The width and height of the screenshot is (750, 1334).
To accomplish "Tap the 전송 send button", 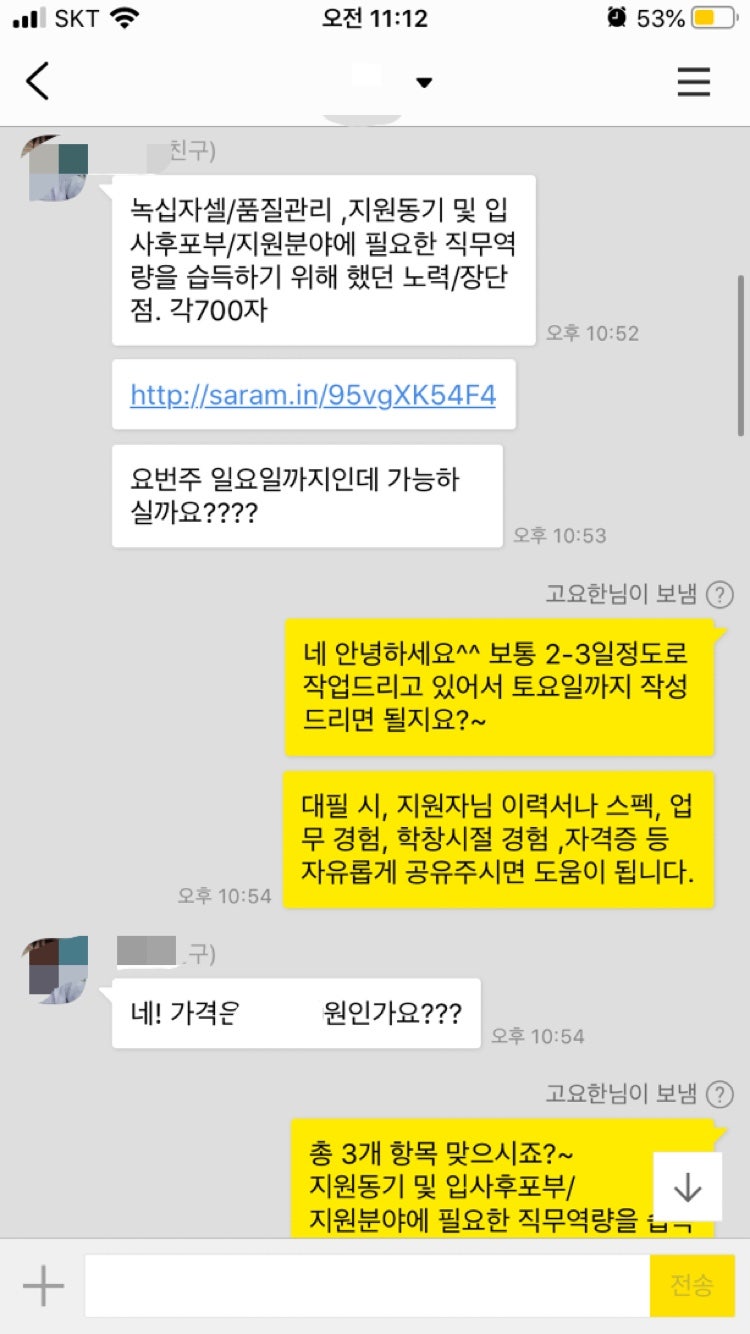I will click(x=692, y=1286).
